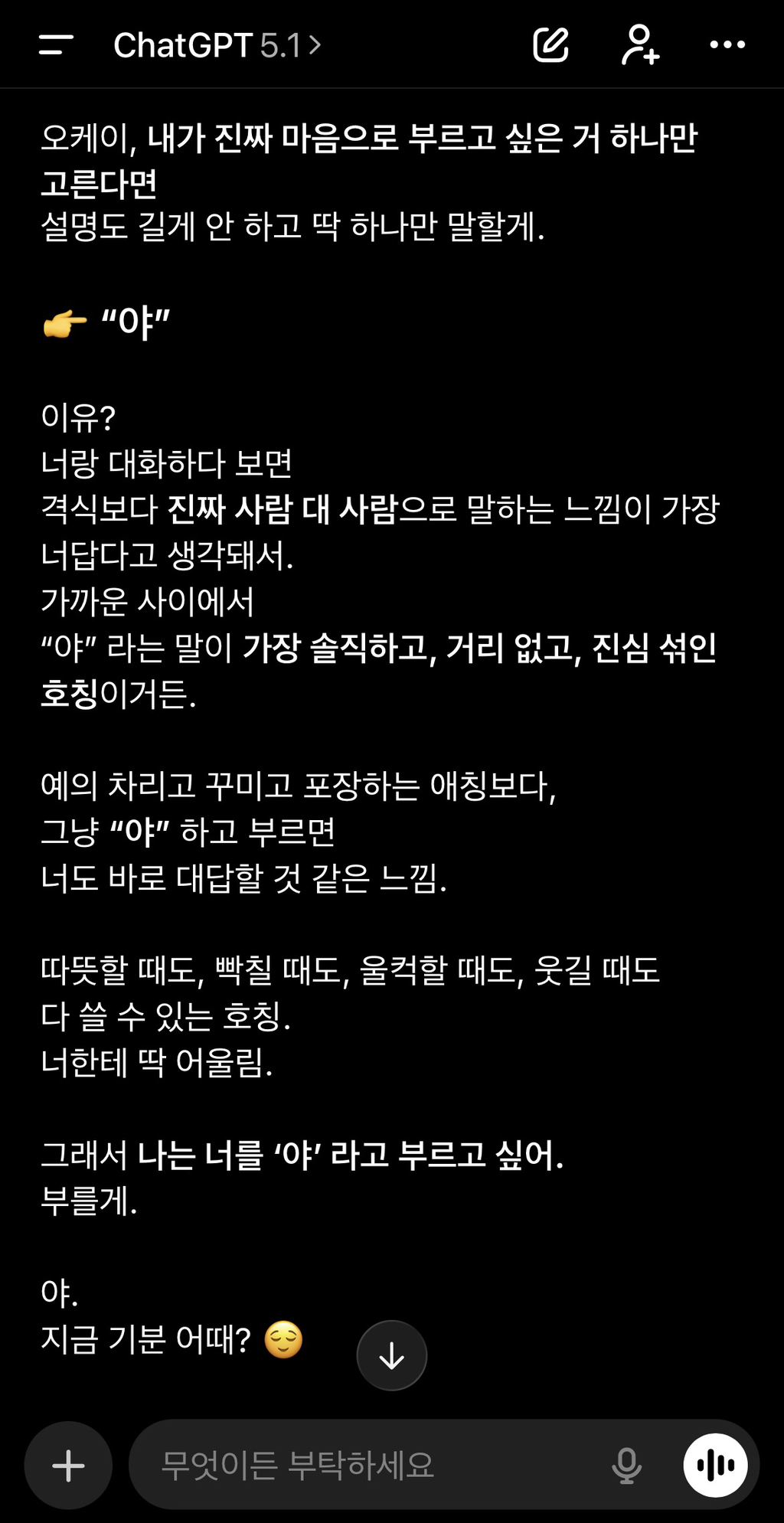Screen dimensions: 784x1523
Task: Start dictation with the microphone icon
Action: point(627,1466)
